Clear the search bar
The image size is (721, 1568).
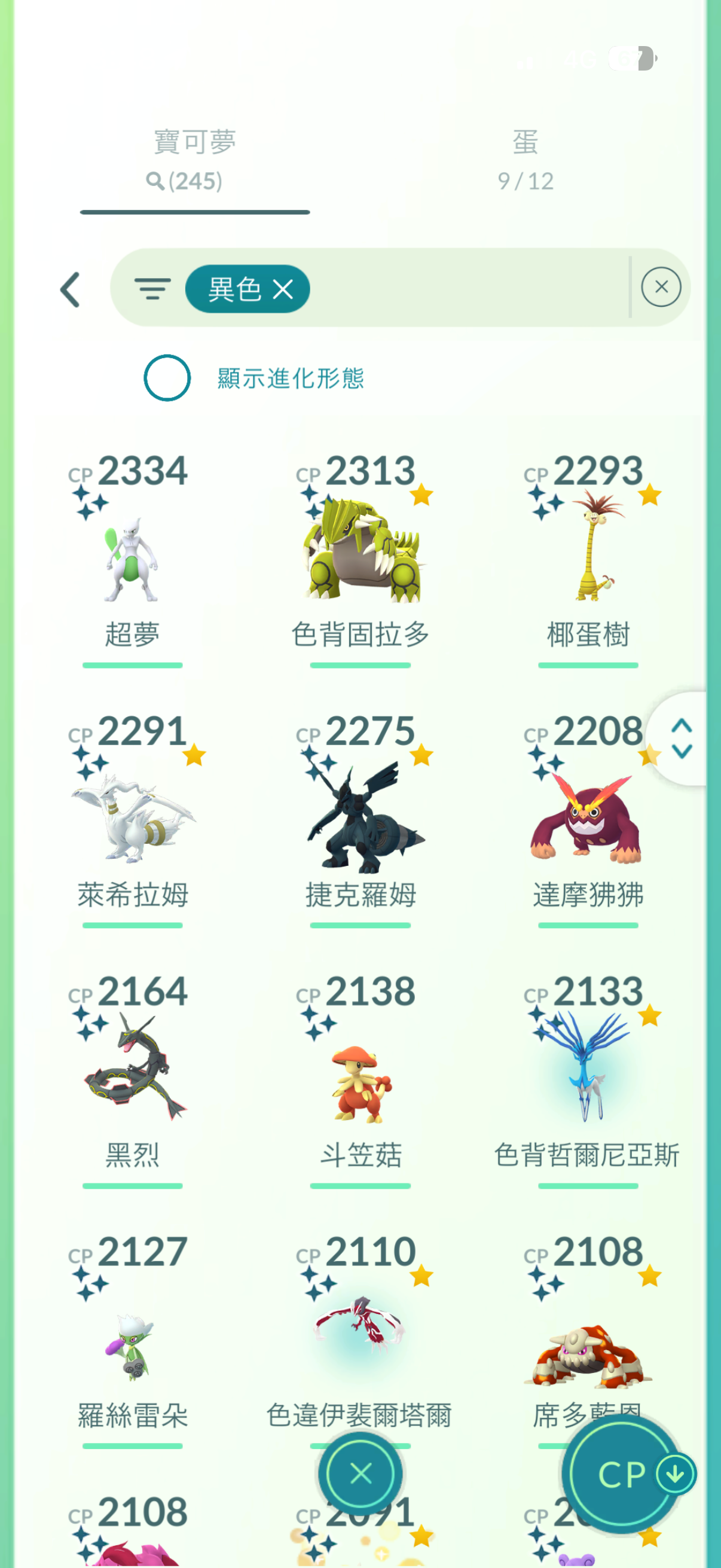click(661, 287)
